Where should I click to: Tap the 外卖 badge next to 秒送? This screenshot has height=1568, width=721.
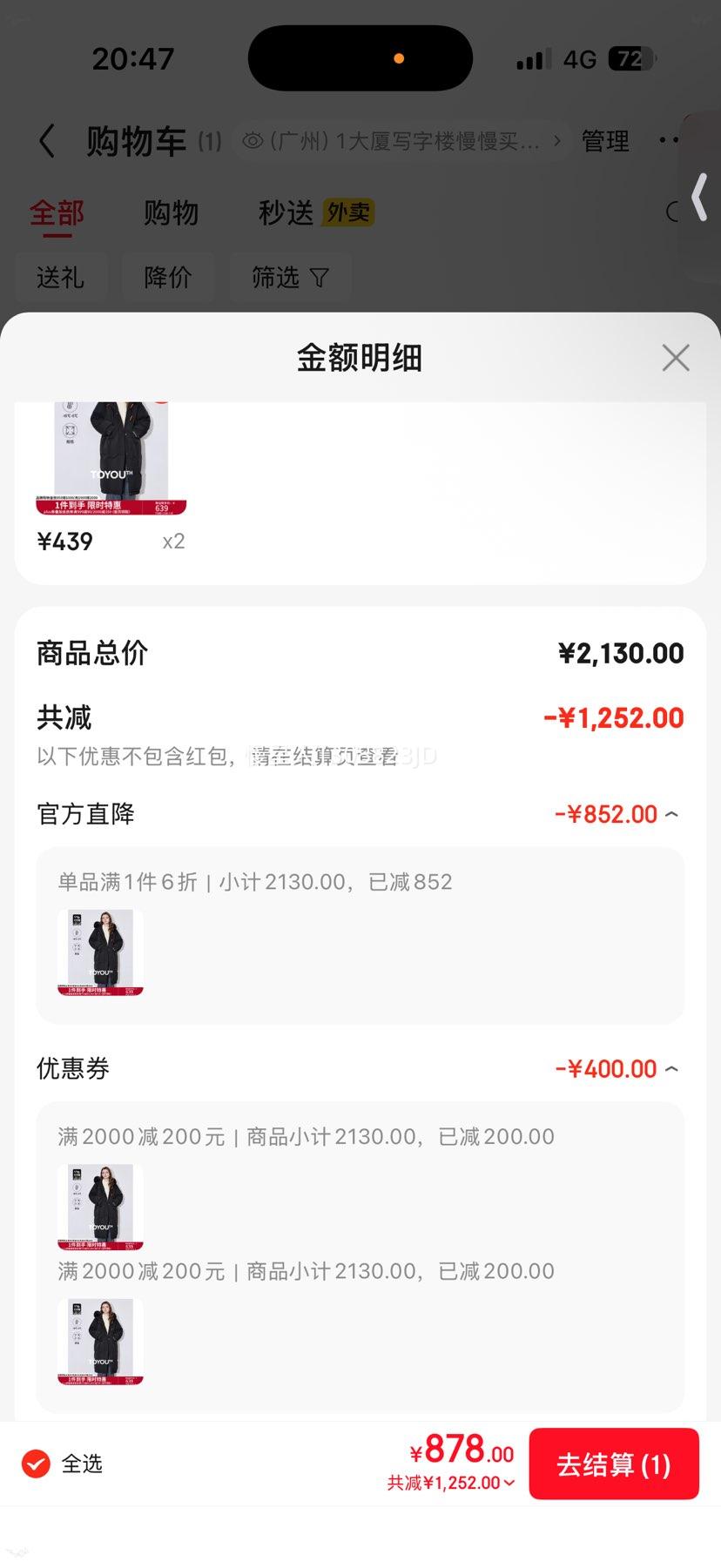tap(348, 212)
